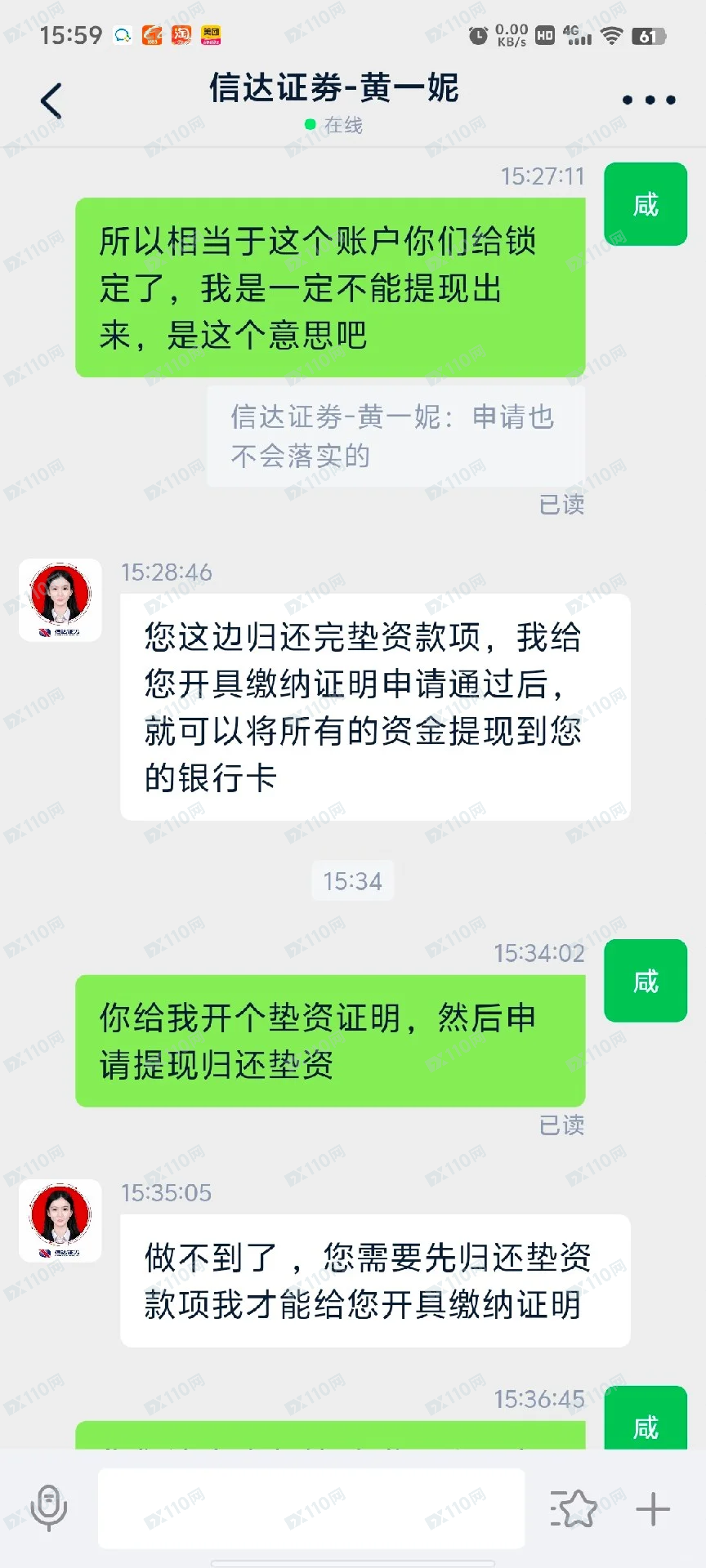Open the sticker and favorites icon
706x1568 pixels.
point(574,1508)
